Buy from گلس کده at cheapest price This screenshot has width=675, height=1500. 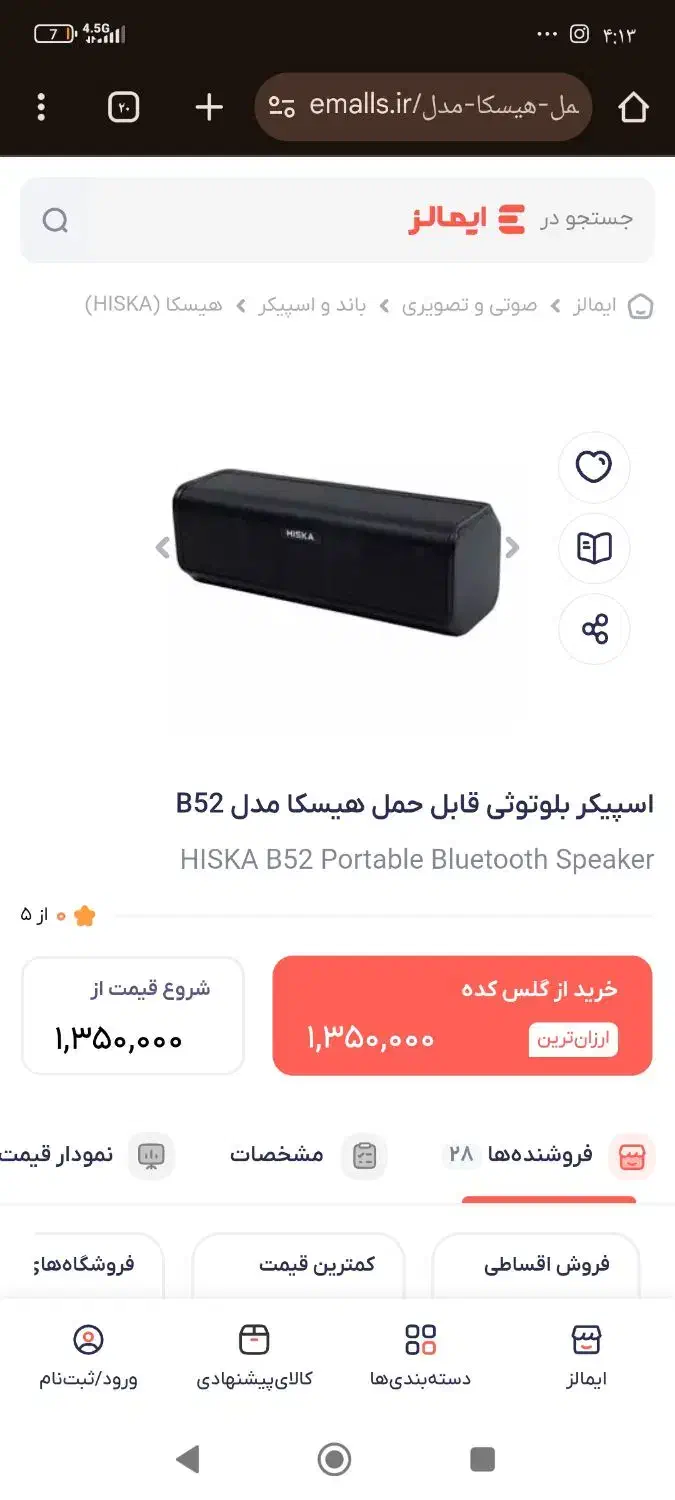click(462, 1016)
